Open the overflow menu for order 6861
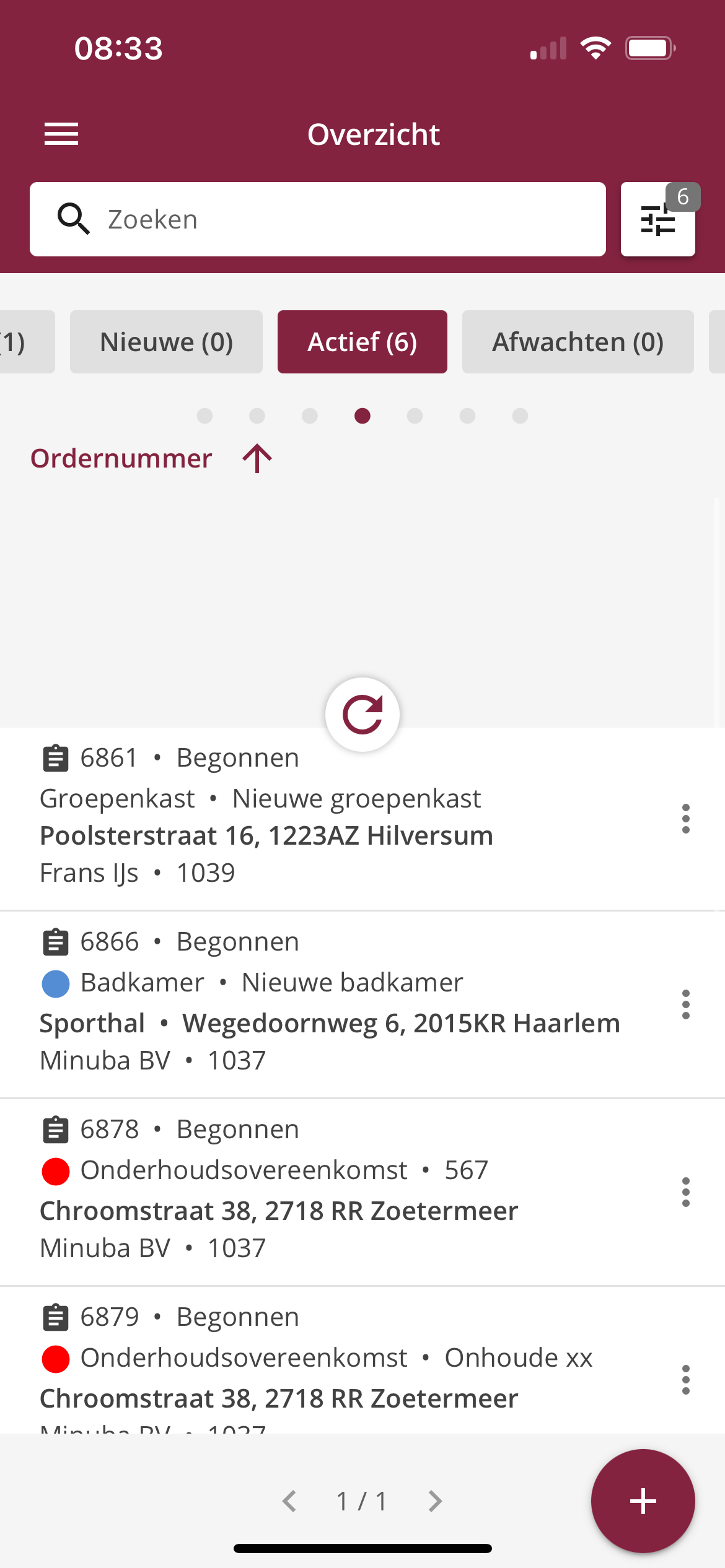725x1568 pixels. (686, 819)
